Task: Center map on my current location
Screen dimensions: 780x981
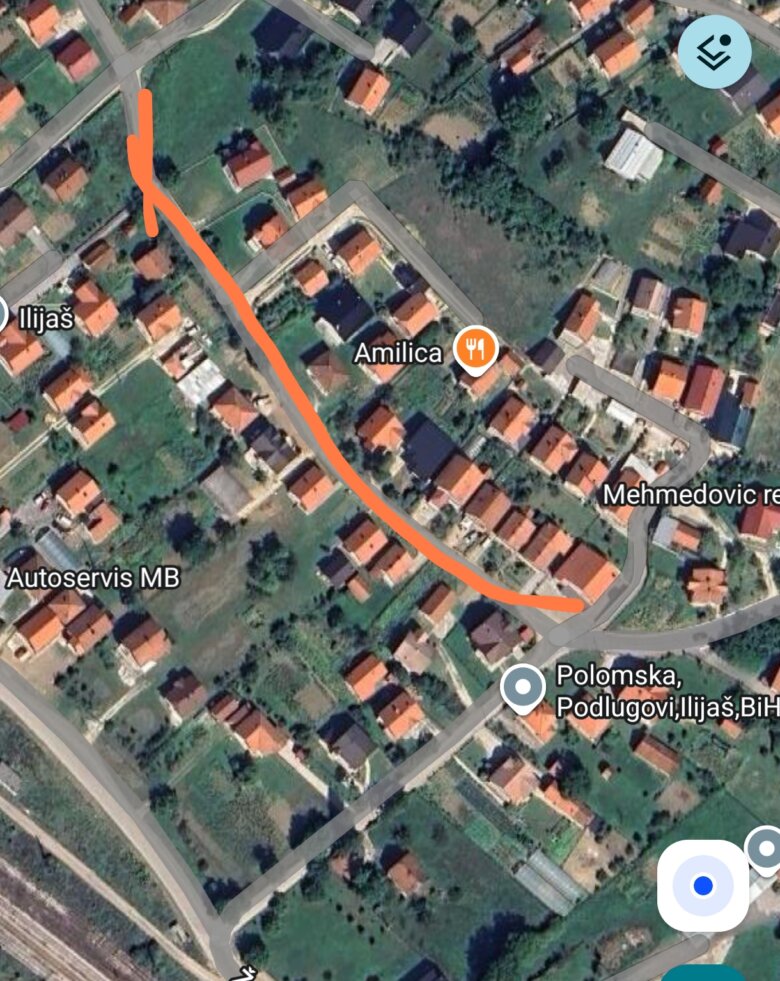Action: [703, 885]
